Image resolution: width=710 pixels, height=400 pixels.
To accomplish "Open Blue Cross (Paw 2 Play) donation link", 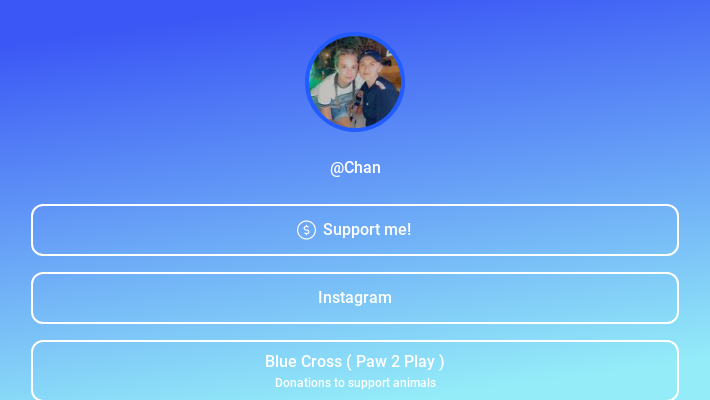I will point(355,369).
